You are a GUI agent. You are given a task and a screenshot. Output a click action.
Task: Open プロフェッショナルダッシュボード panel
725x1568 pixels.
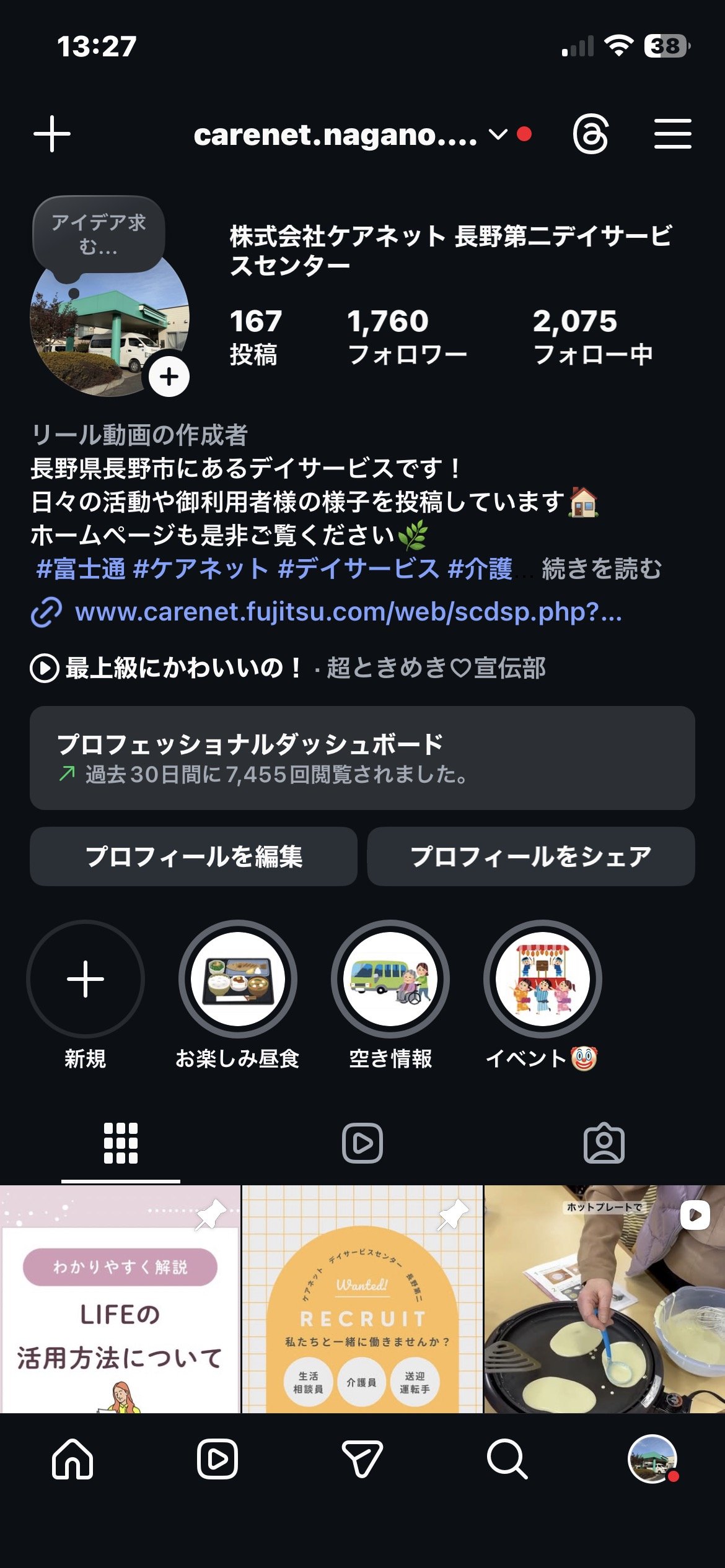click(x=362, y=758)
